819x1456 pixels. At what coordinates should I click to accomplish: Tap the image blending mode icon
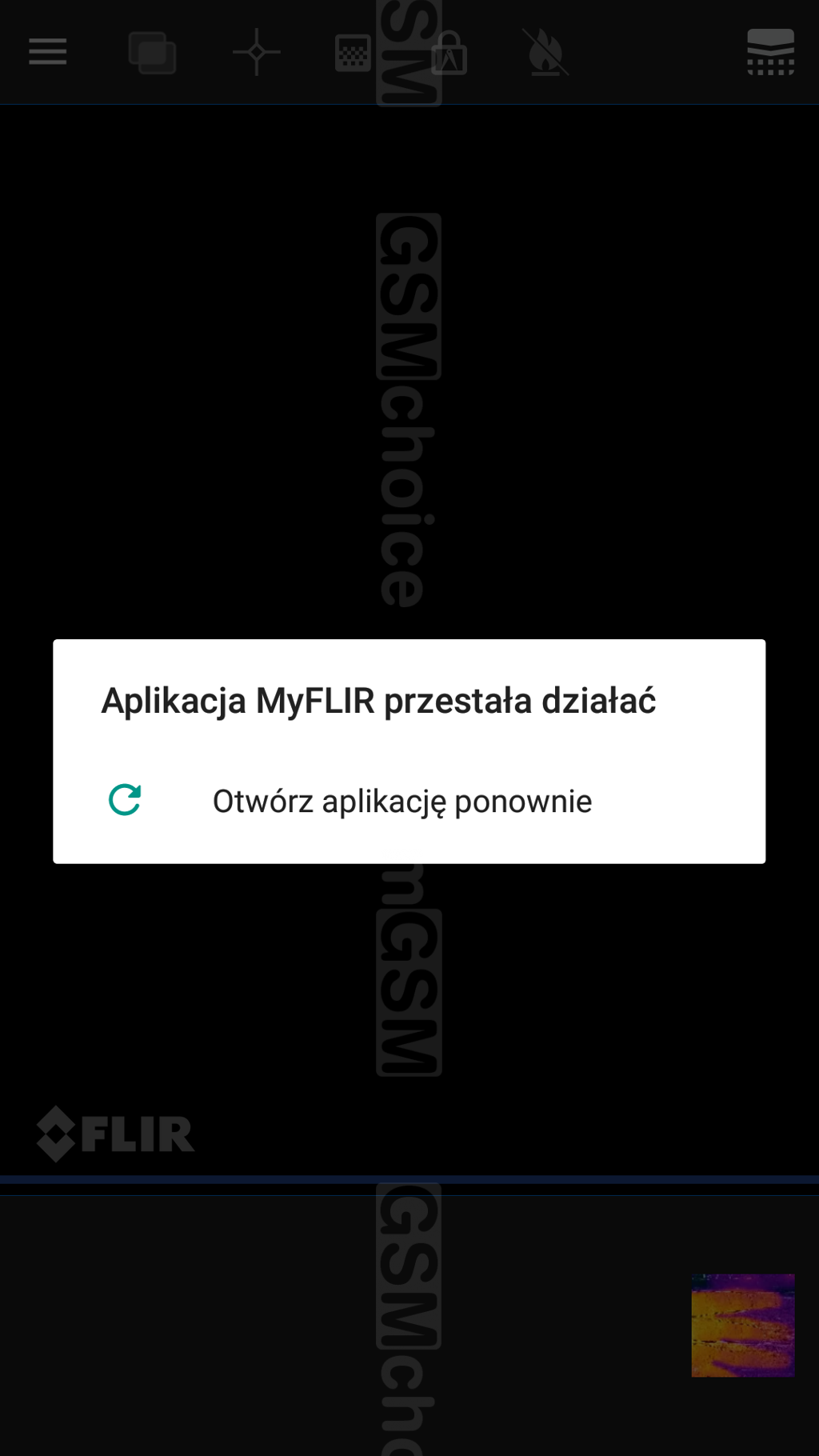pyautogui.click(x=152, y=53)
